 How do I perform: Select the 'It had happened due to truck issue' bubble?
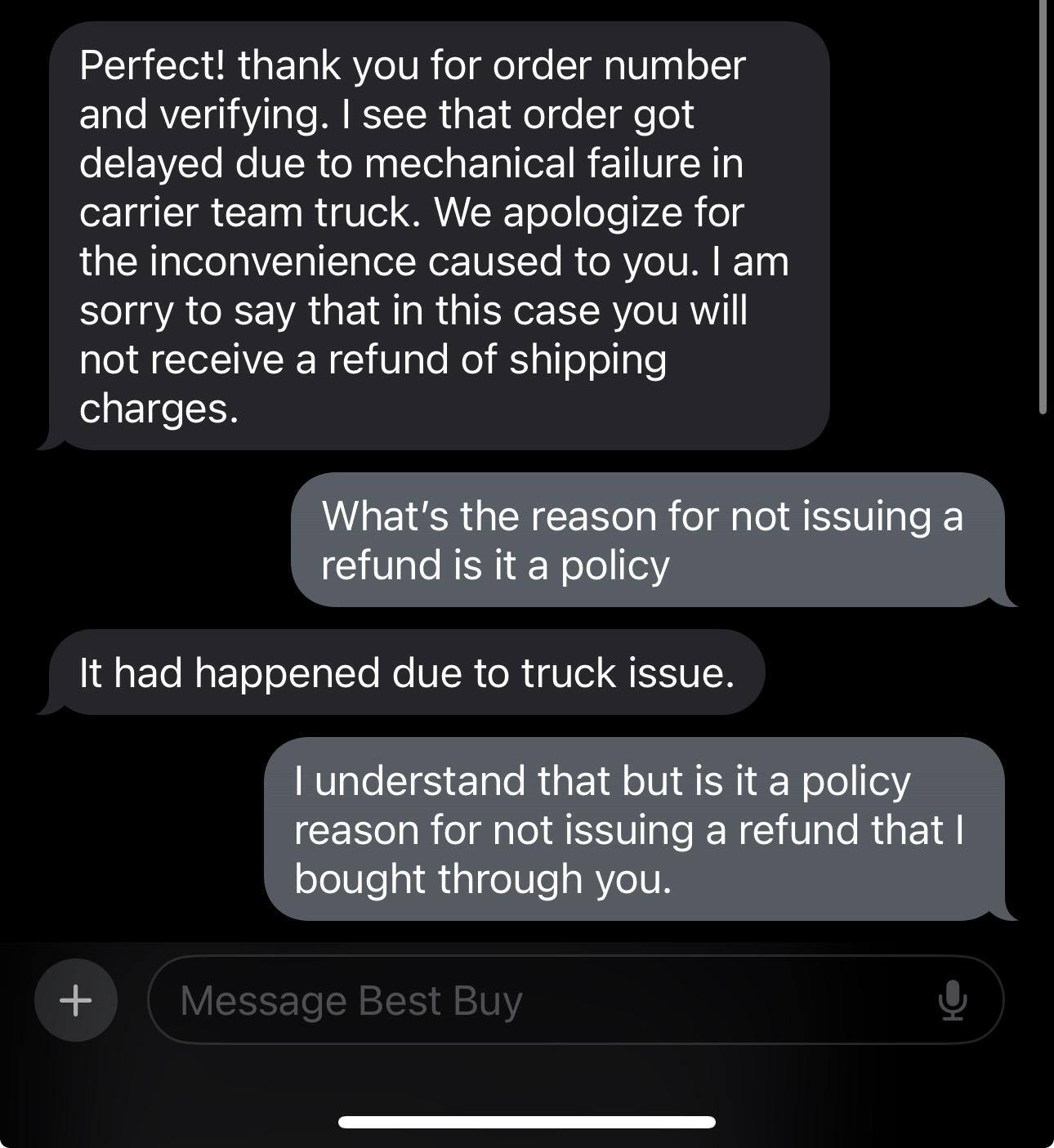click(409, 672)
